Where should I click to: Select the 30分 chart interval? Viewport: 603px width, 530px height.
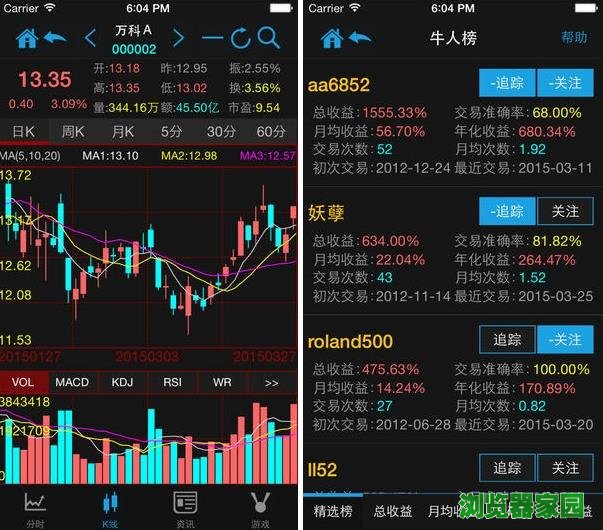[x=222, y=131]
